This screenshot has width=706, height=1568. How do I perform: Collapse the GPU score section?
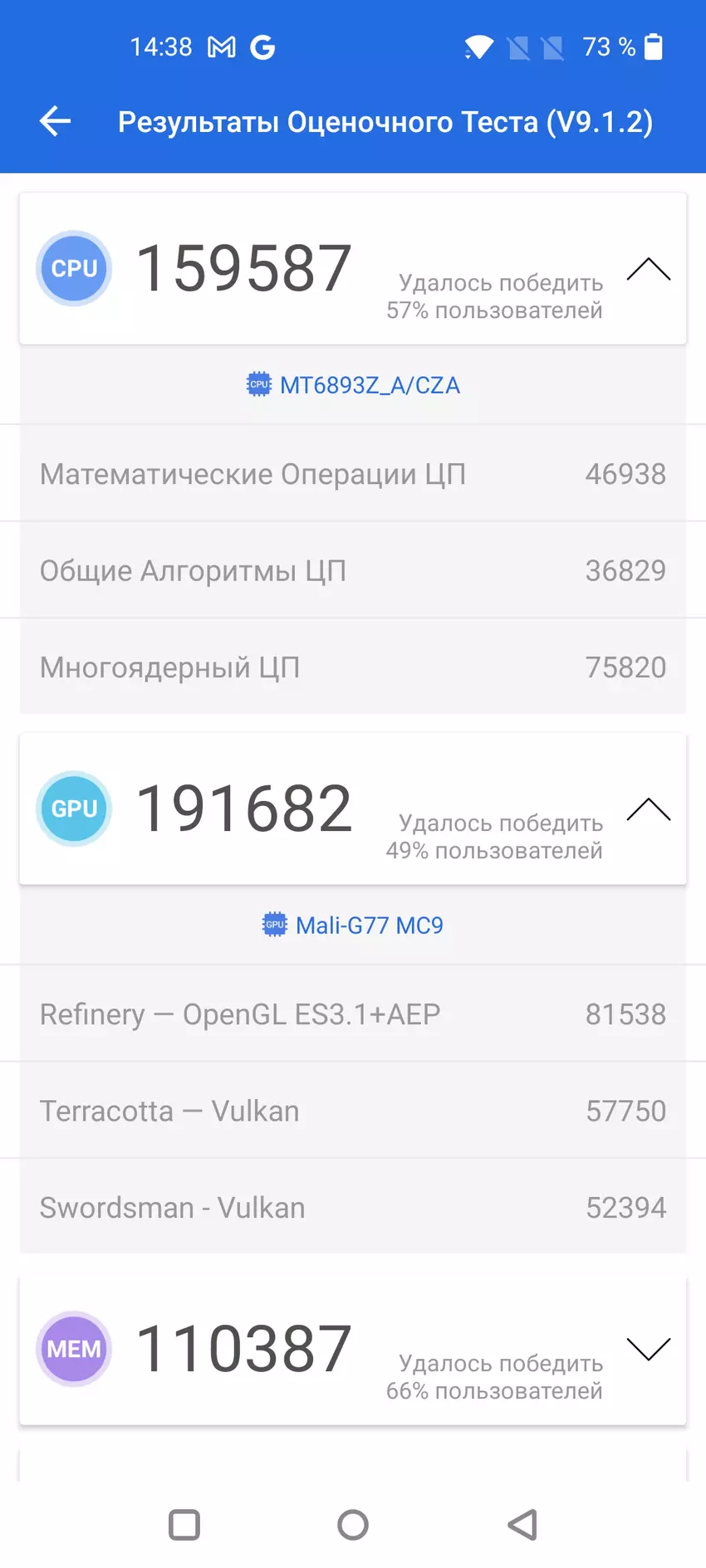648,809
